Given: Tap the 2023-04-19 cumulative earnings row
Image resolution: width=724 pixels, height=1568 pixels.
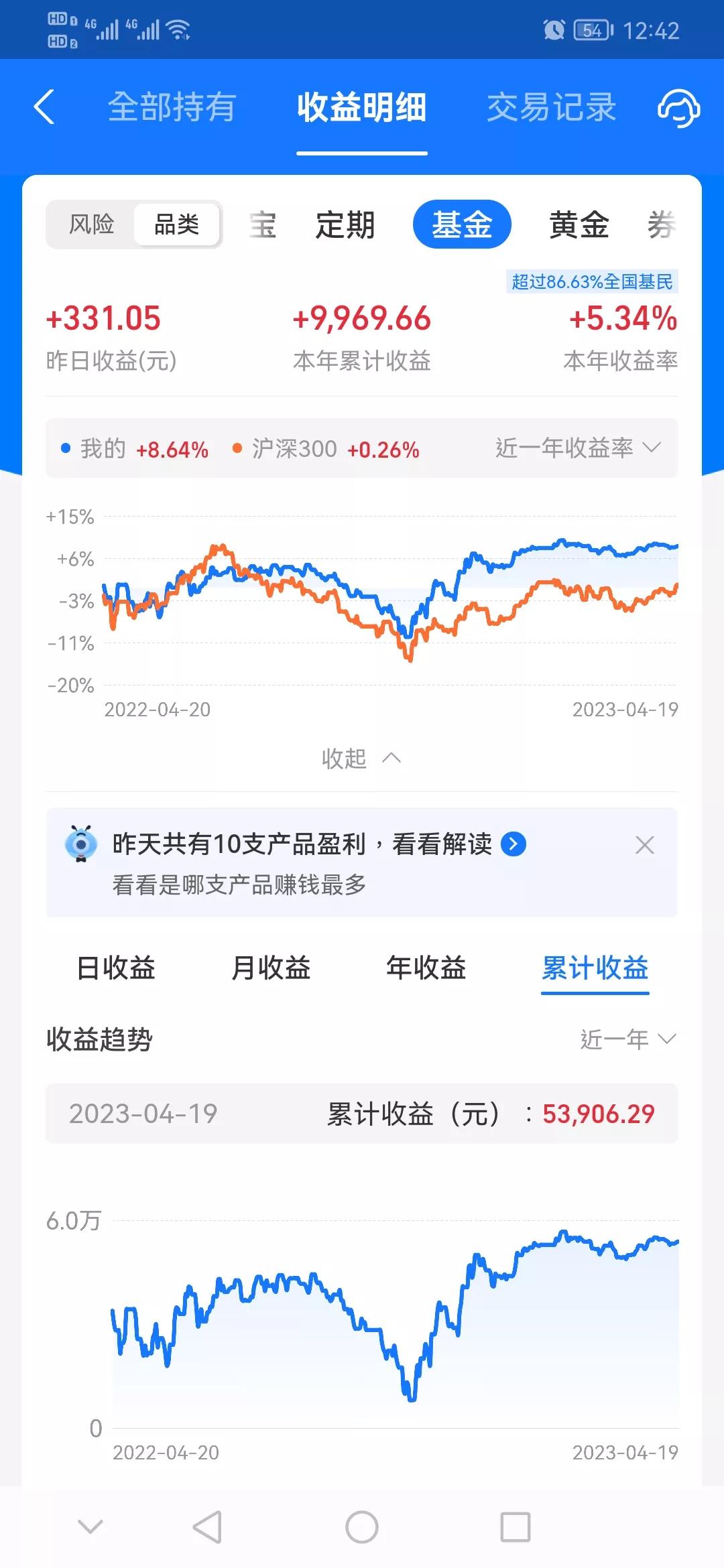Looking at the screenshot, I should pos(362,1112).
